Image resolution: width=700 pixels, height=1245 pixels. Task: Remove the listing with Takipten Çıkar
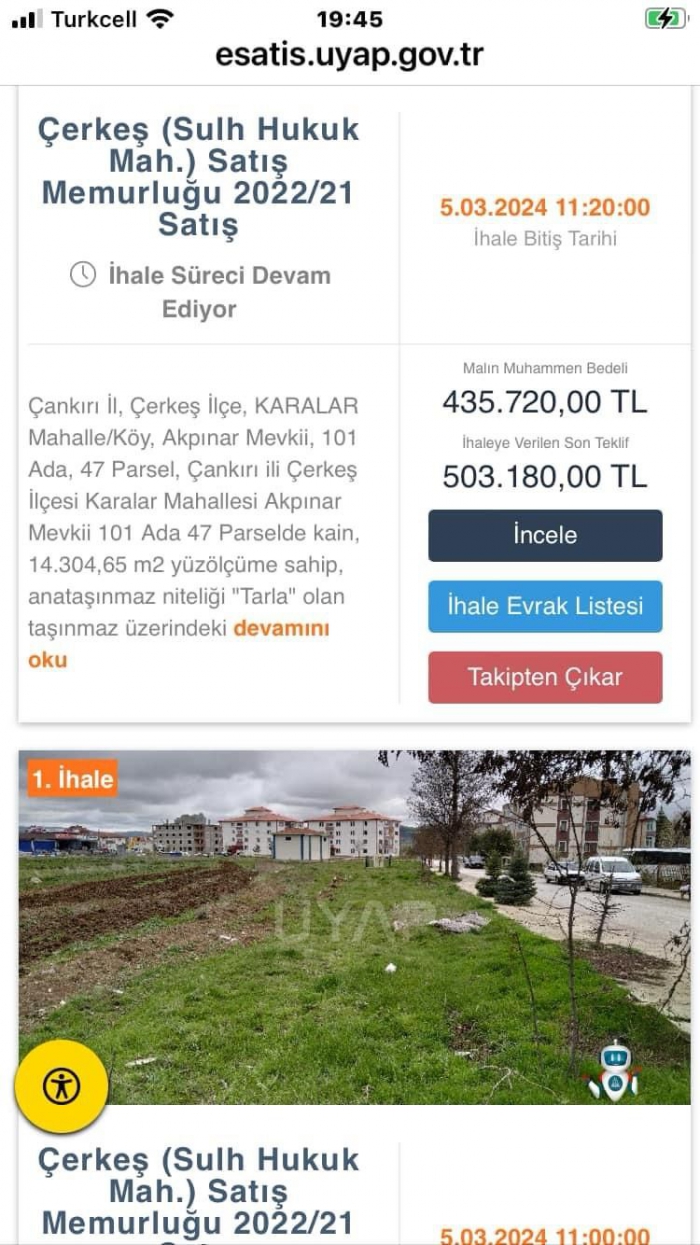coord(545,677)
